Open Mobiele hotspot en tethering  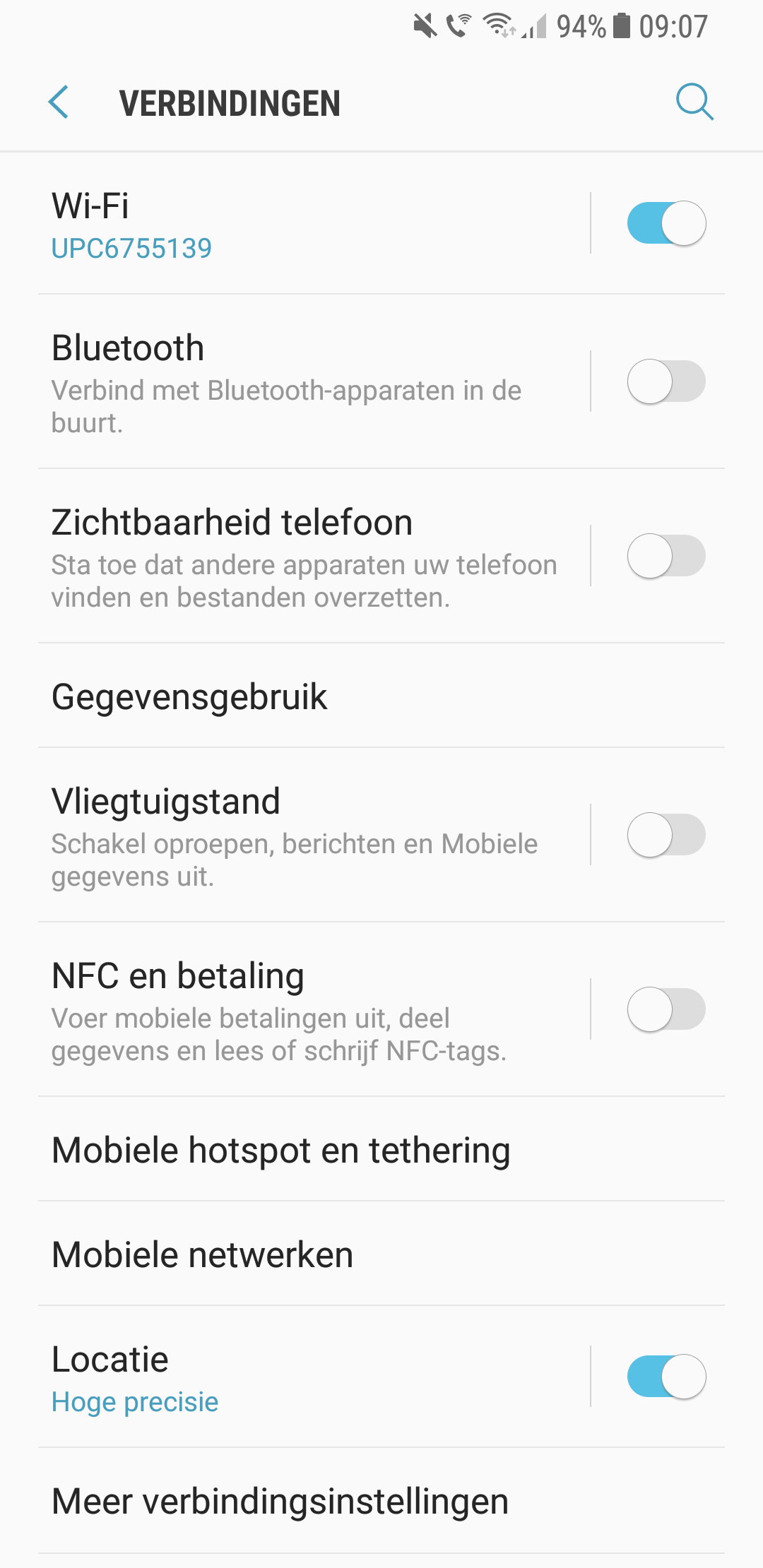point(280,1149)
